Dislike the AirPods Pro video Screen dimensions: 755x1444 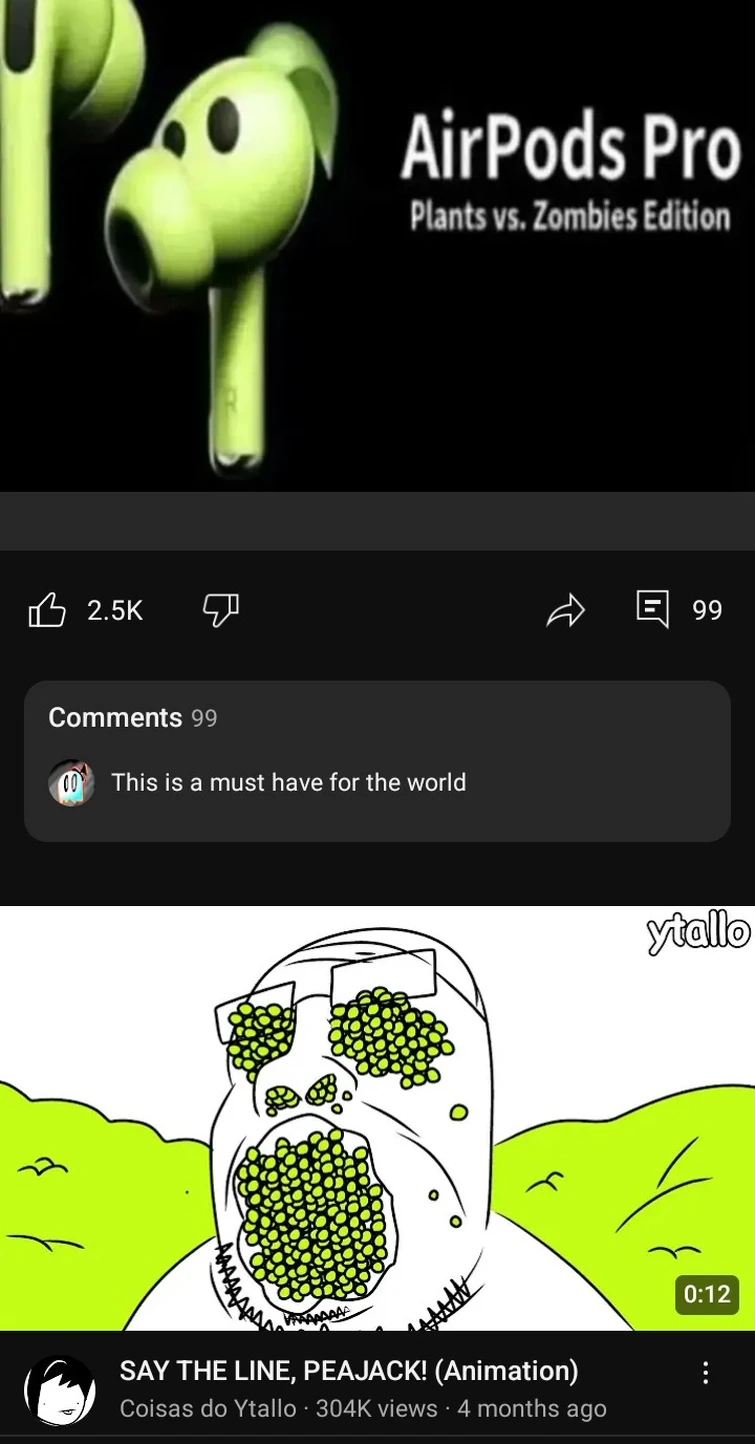coord(221,609)
